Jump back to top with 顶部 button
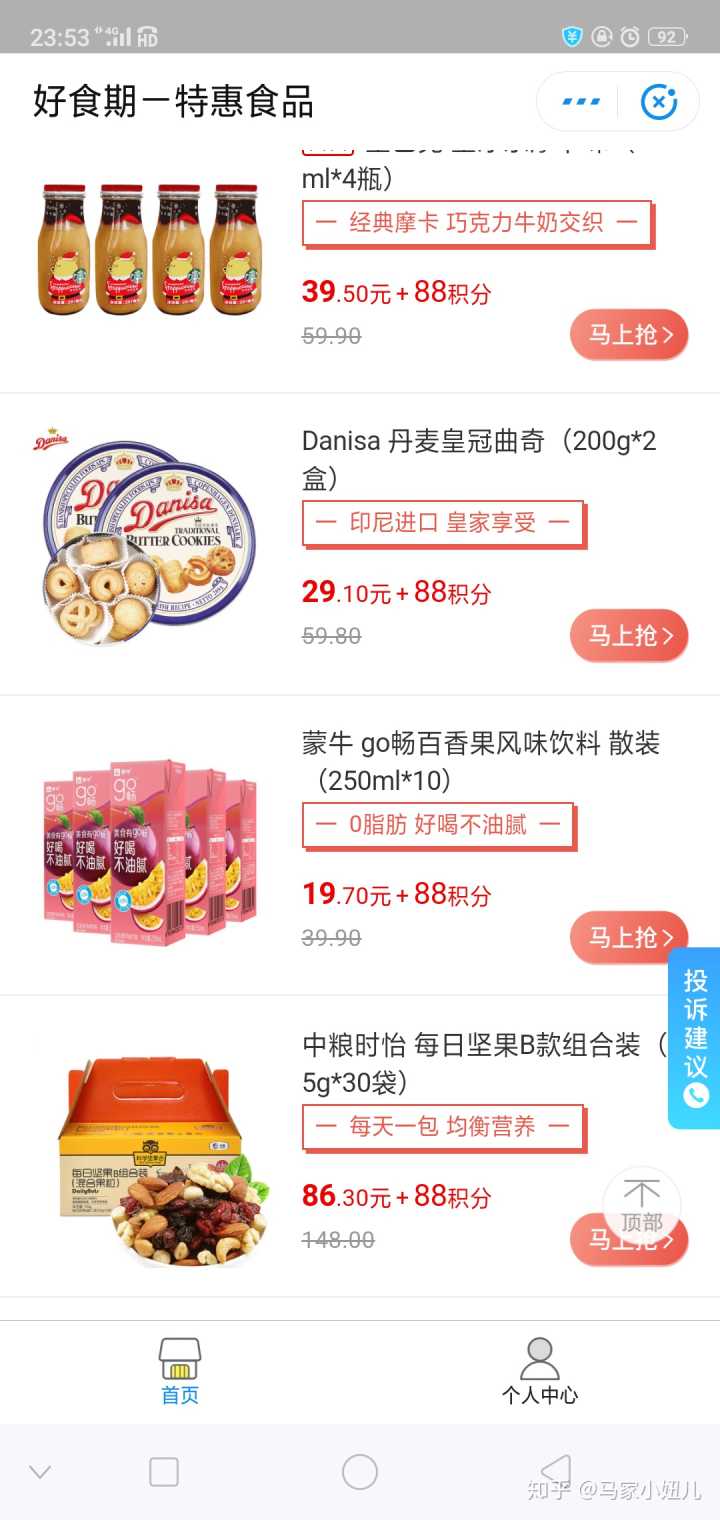The width and height of the screenshot is (720, 1520). (641, 1205)
